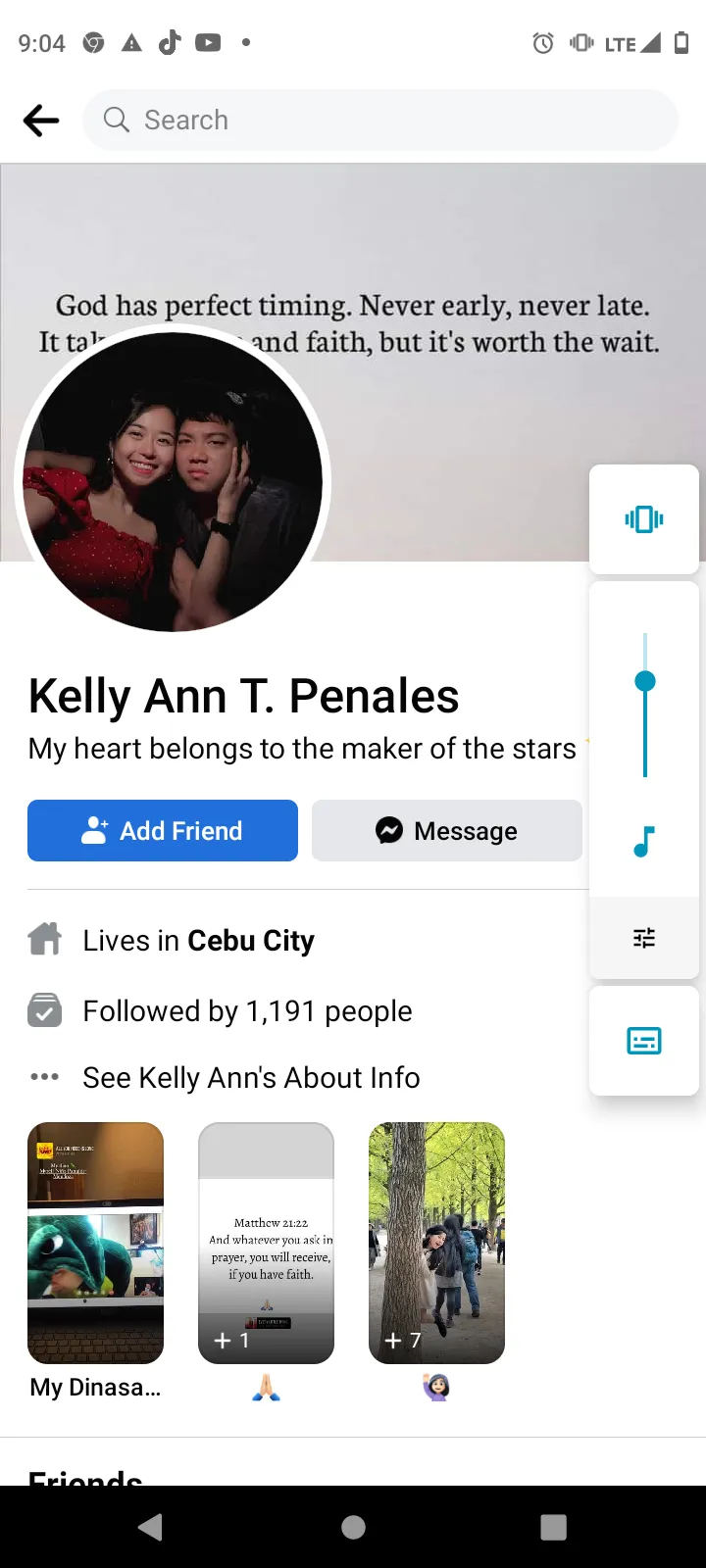The width and height of the screenshot is (706, 1568).
Task: Go back using the top arrow
Action: 41,121
